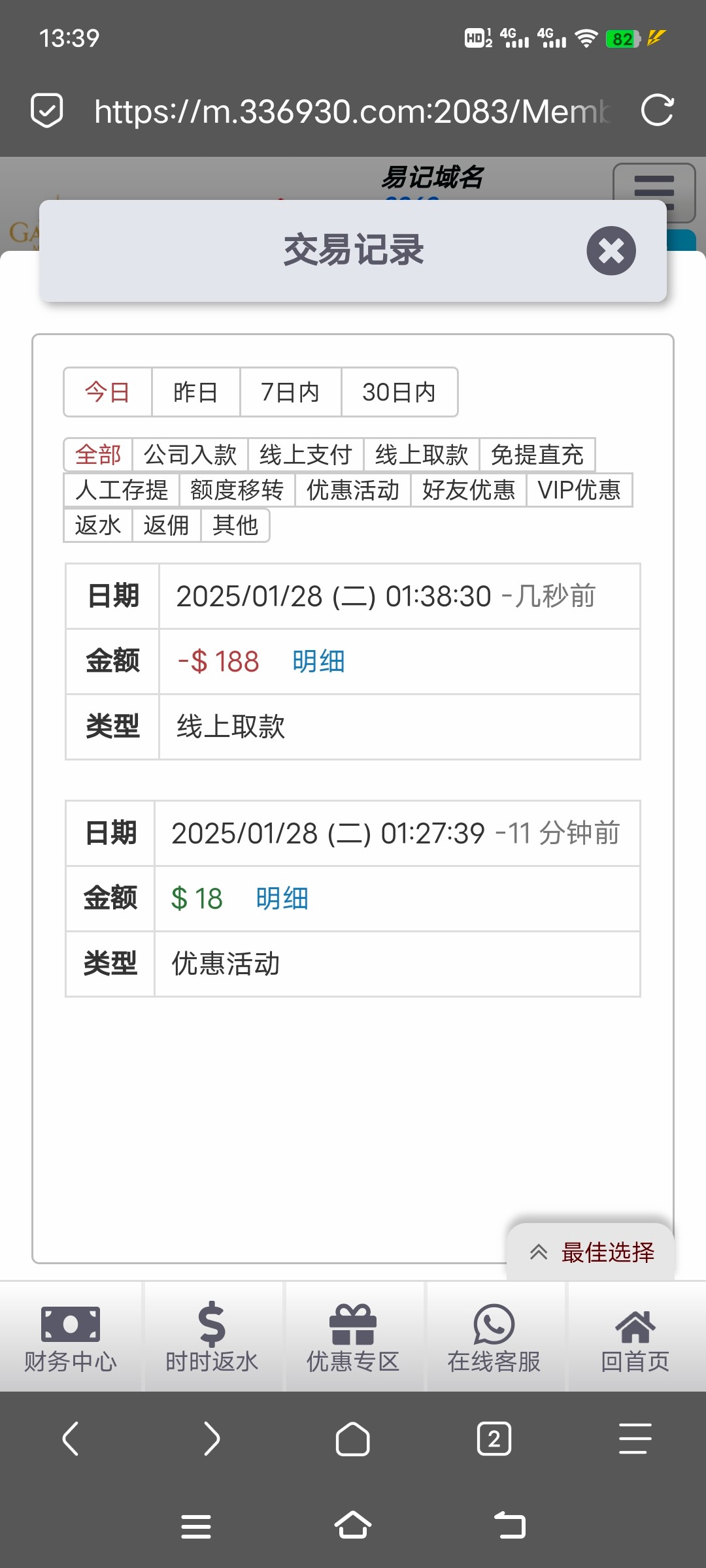Open 明细 for the -$188 withdrawal
Viewport: 706px width, 1568px height.
(x=318, y=662)
